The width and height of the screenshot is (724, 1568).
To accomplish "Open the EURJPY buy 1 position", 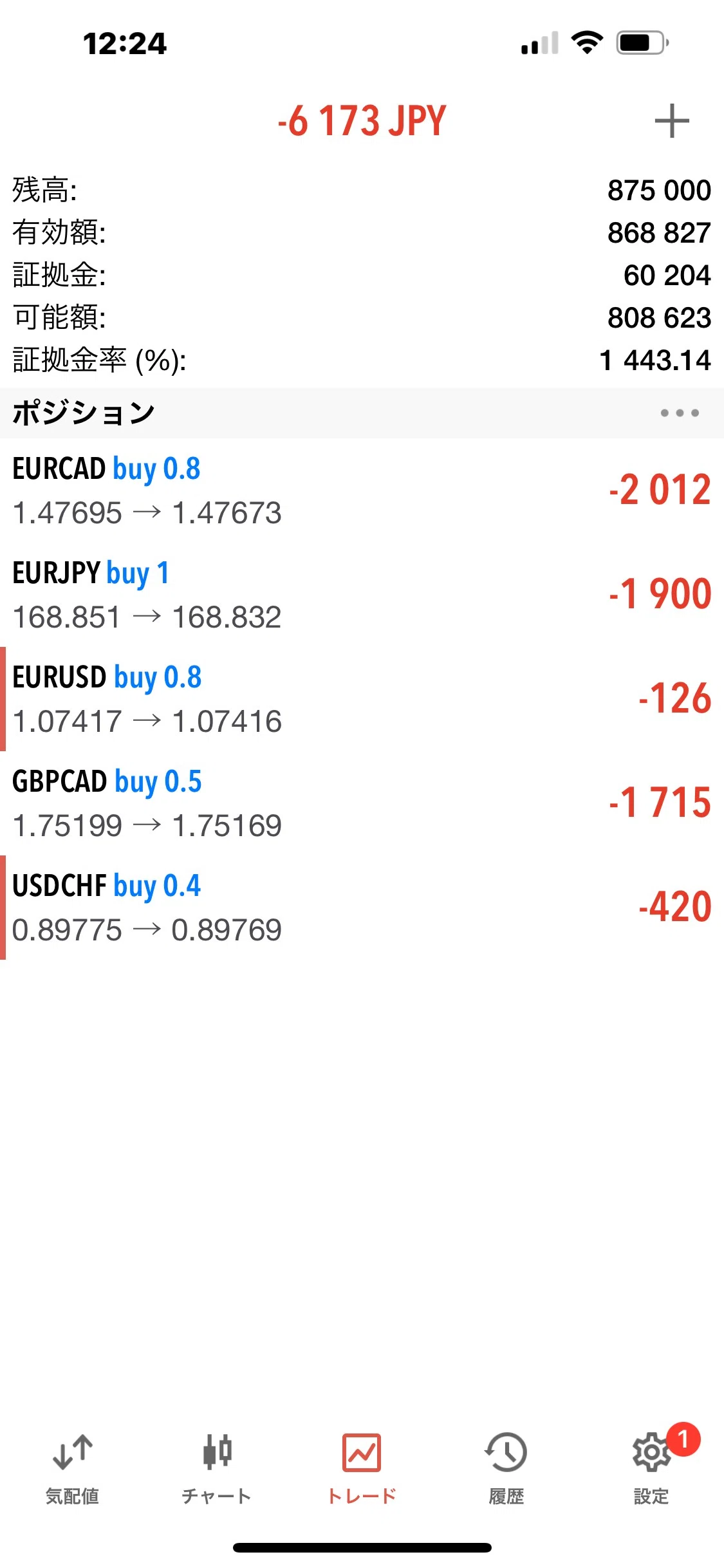I will tap(362, 595).
